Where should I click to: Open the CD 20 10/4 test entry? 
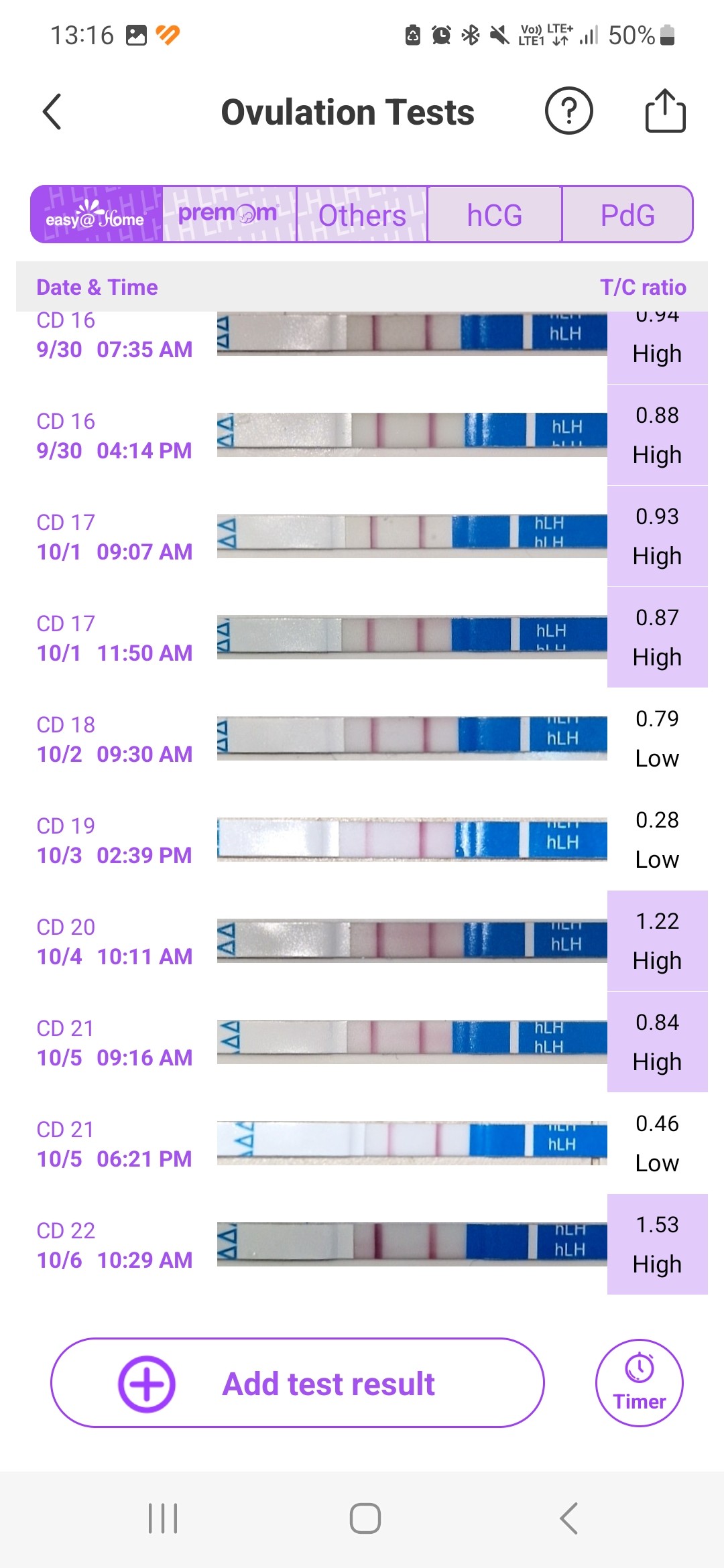(x=362, y=941)
